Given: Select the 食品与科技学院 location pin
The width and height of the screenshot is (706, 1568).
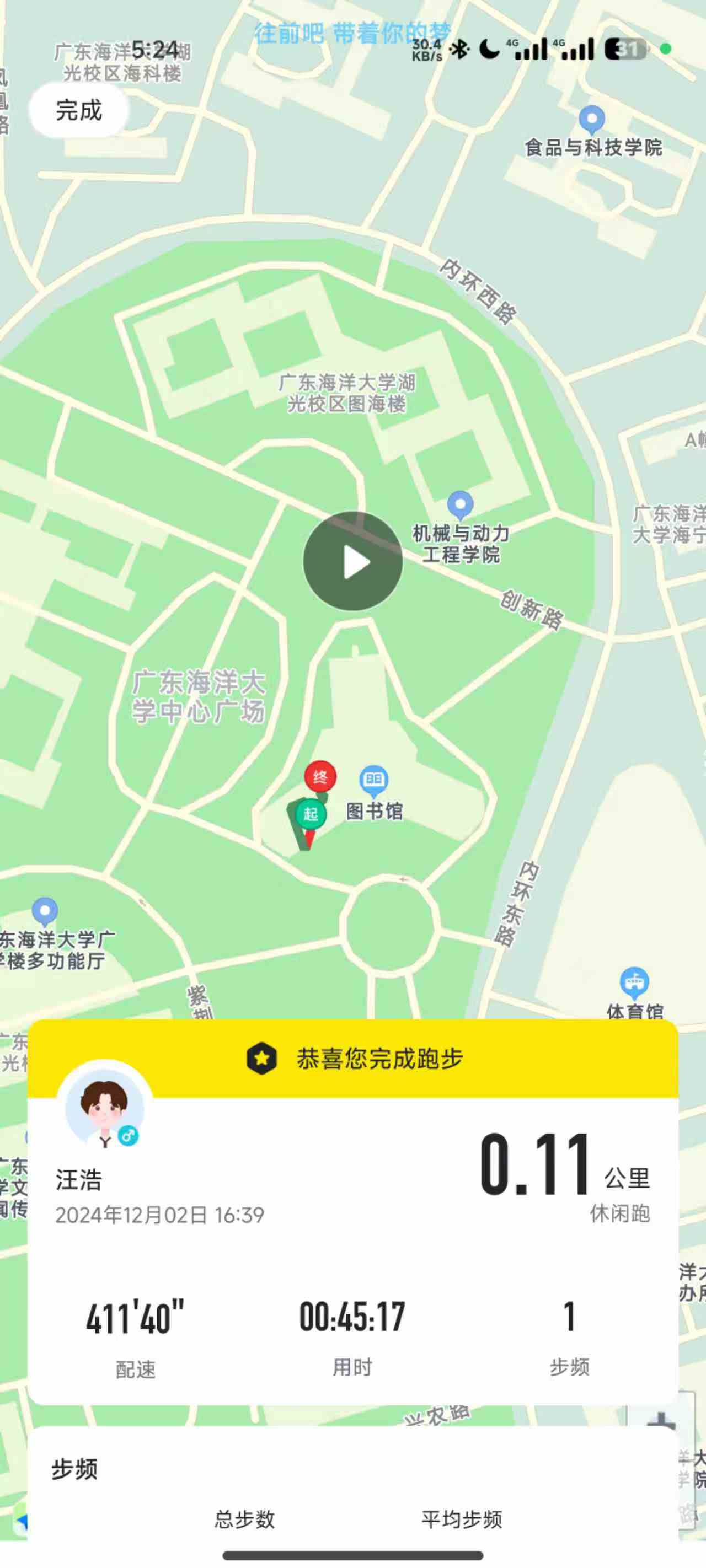Looking at the screenshot, I should pos(591,119).
